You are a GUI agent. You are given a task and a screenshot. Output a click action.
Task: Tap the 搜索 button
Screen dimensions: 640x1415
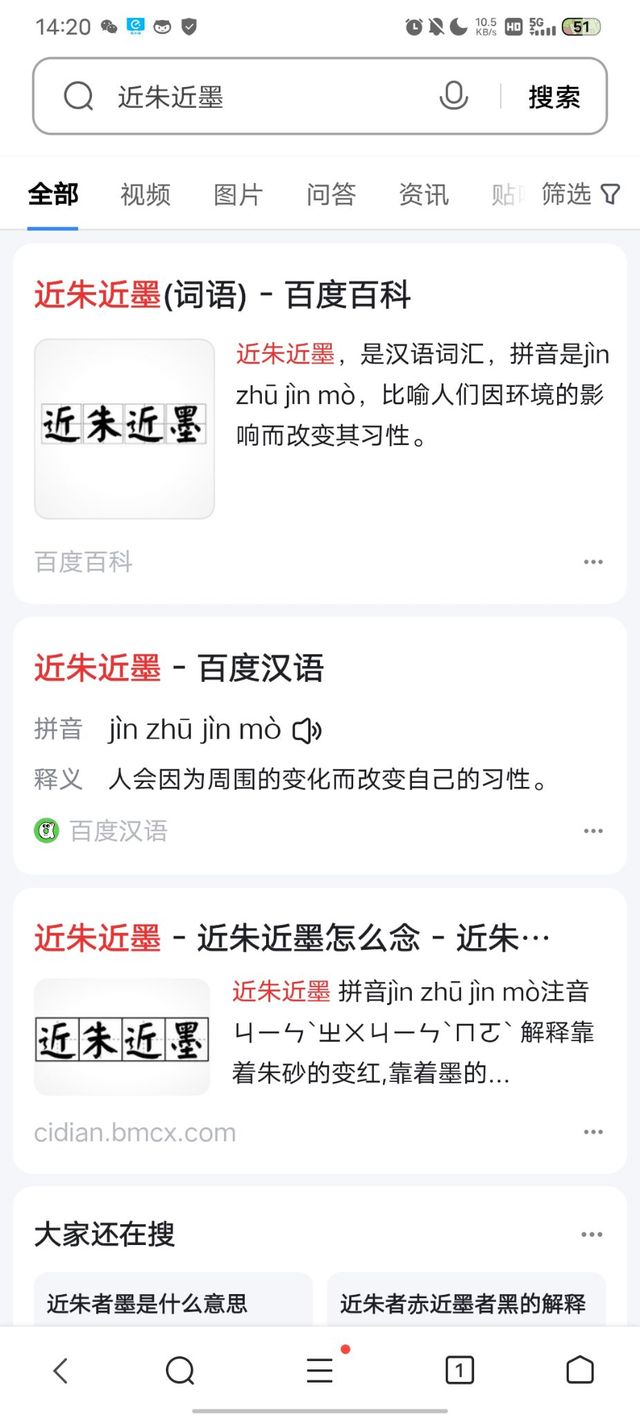[x=554, y=97]
